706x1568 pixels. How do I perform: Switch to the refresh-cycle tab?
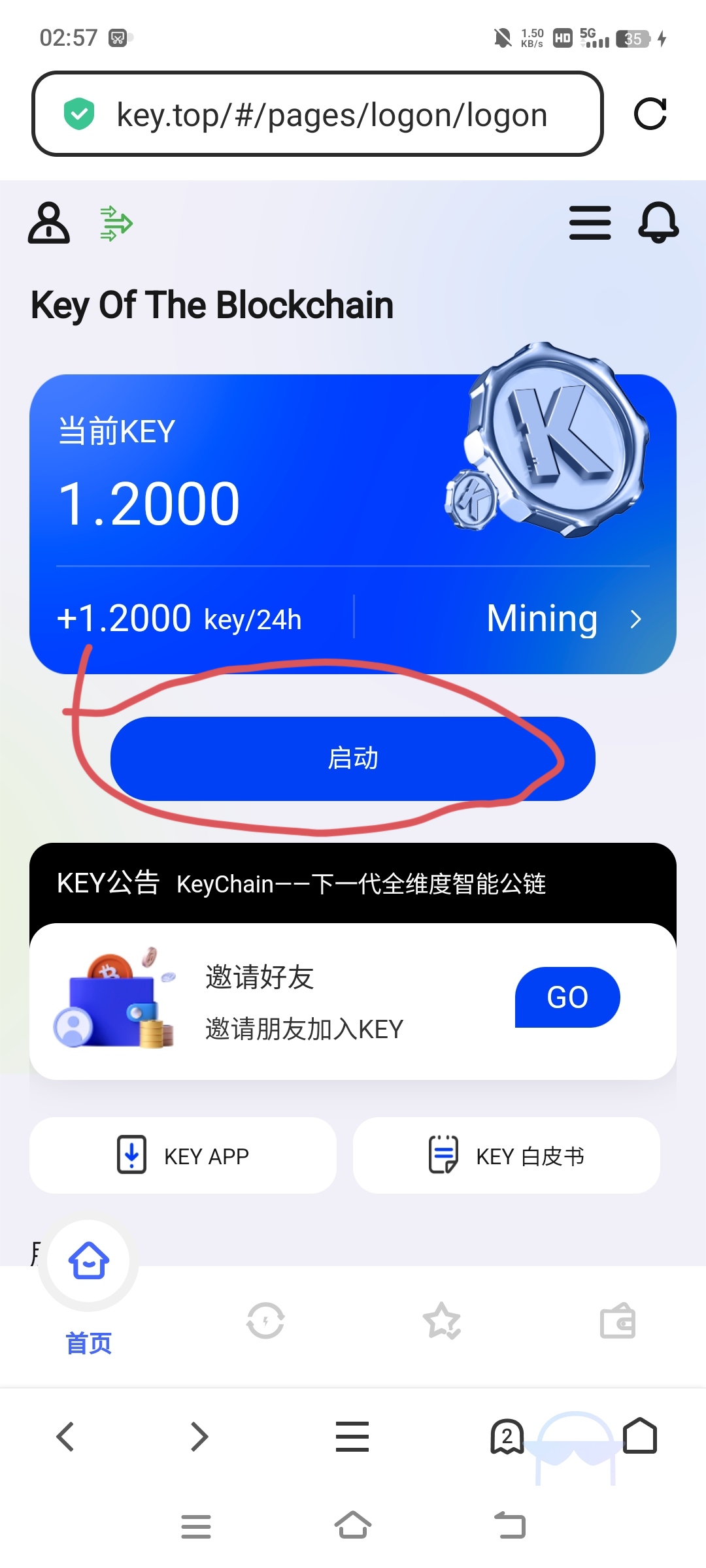click(265, 1320)
